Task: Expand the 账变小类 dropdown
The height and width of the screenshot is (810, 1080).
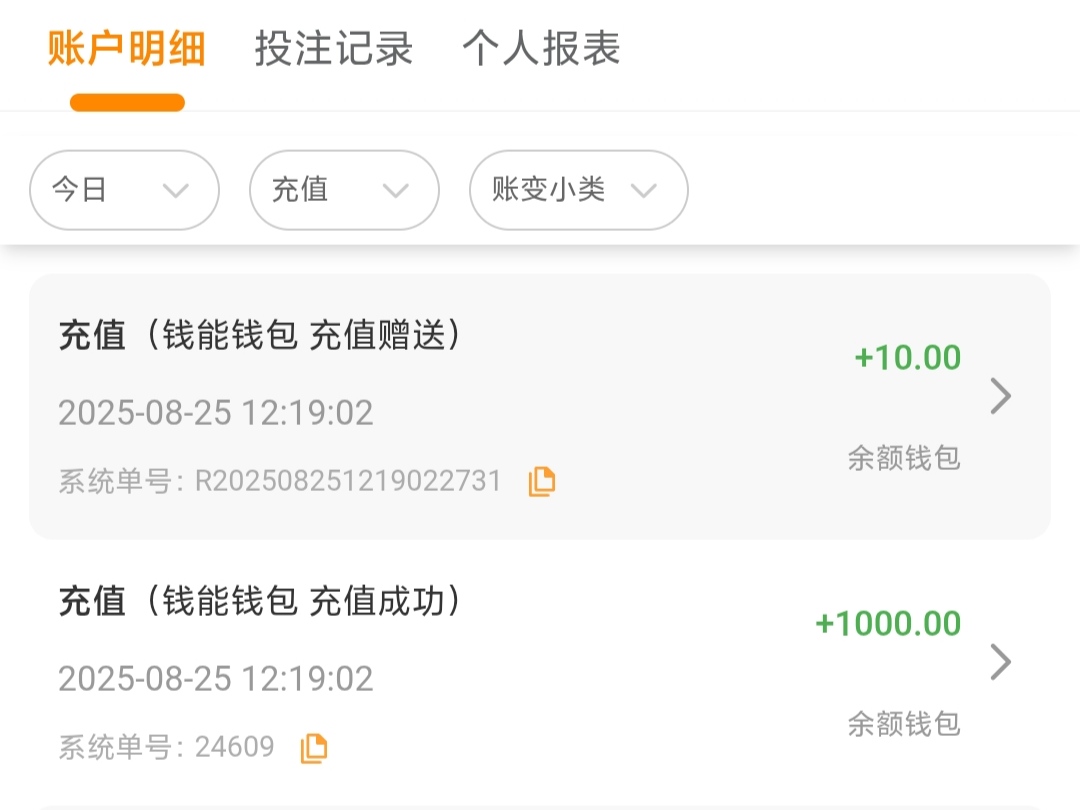Action: click(x=578, y=190)
